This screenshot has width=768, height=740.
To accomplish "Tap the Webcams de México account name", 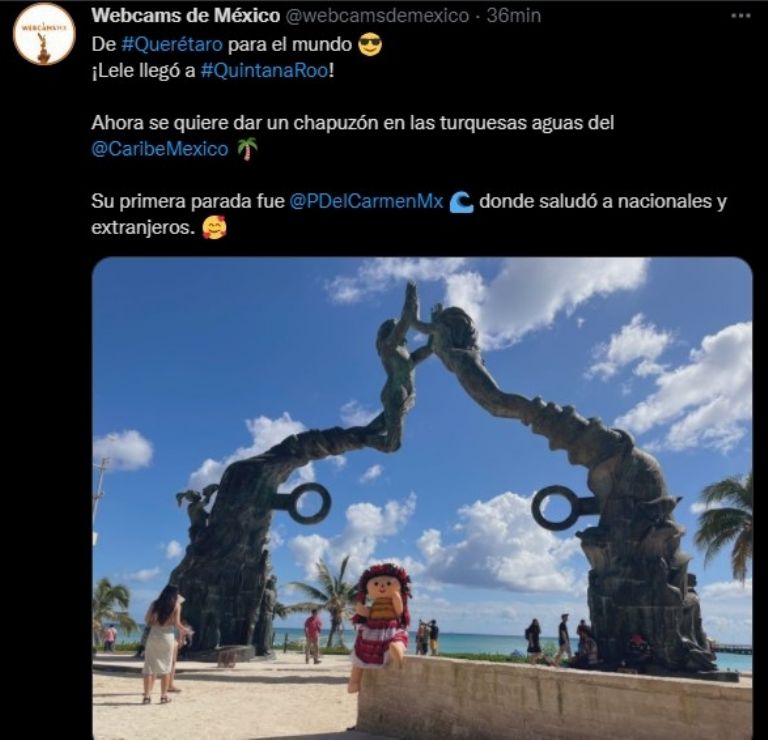I will (185, 15).
